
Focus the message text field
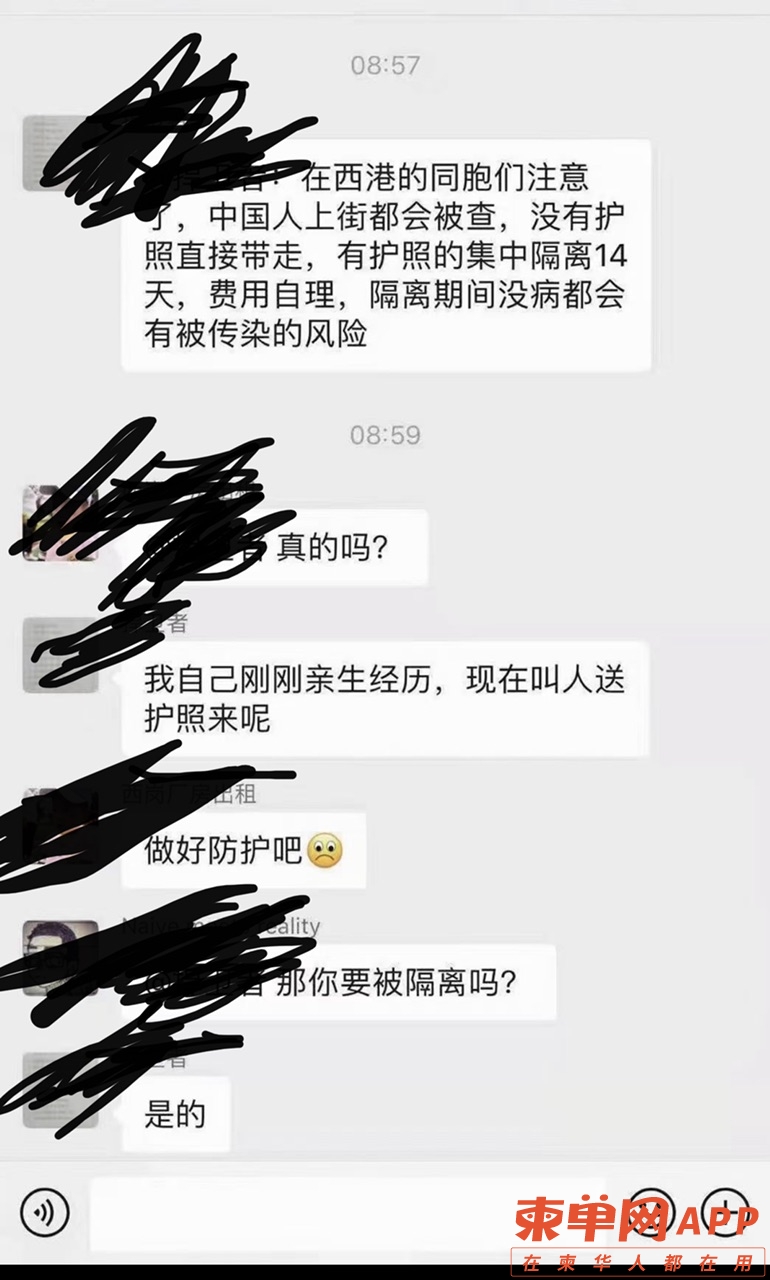pos(350,1213)
